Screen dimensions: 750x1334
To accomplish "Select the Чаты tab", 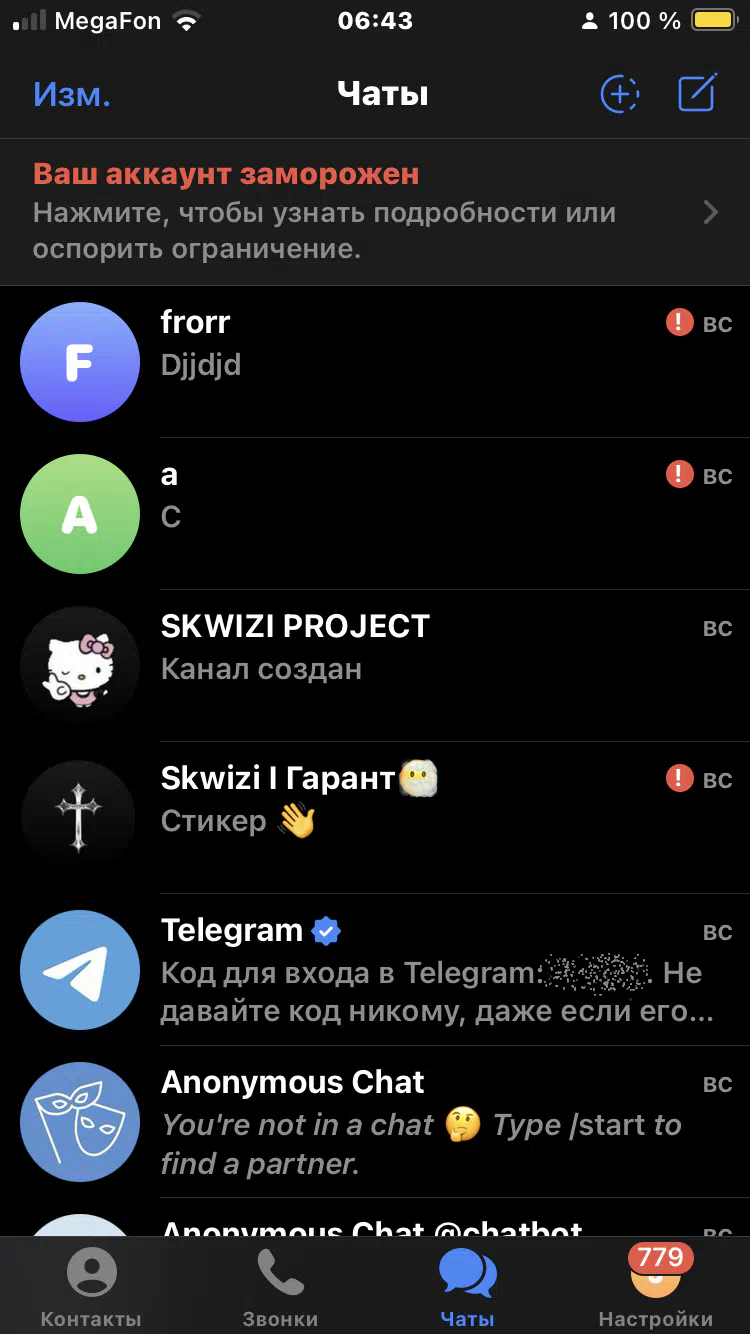I will [x=468, y=1288].
